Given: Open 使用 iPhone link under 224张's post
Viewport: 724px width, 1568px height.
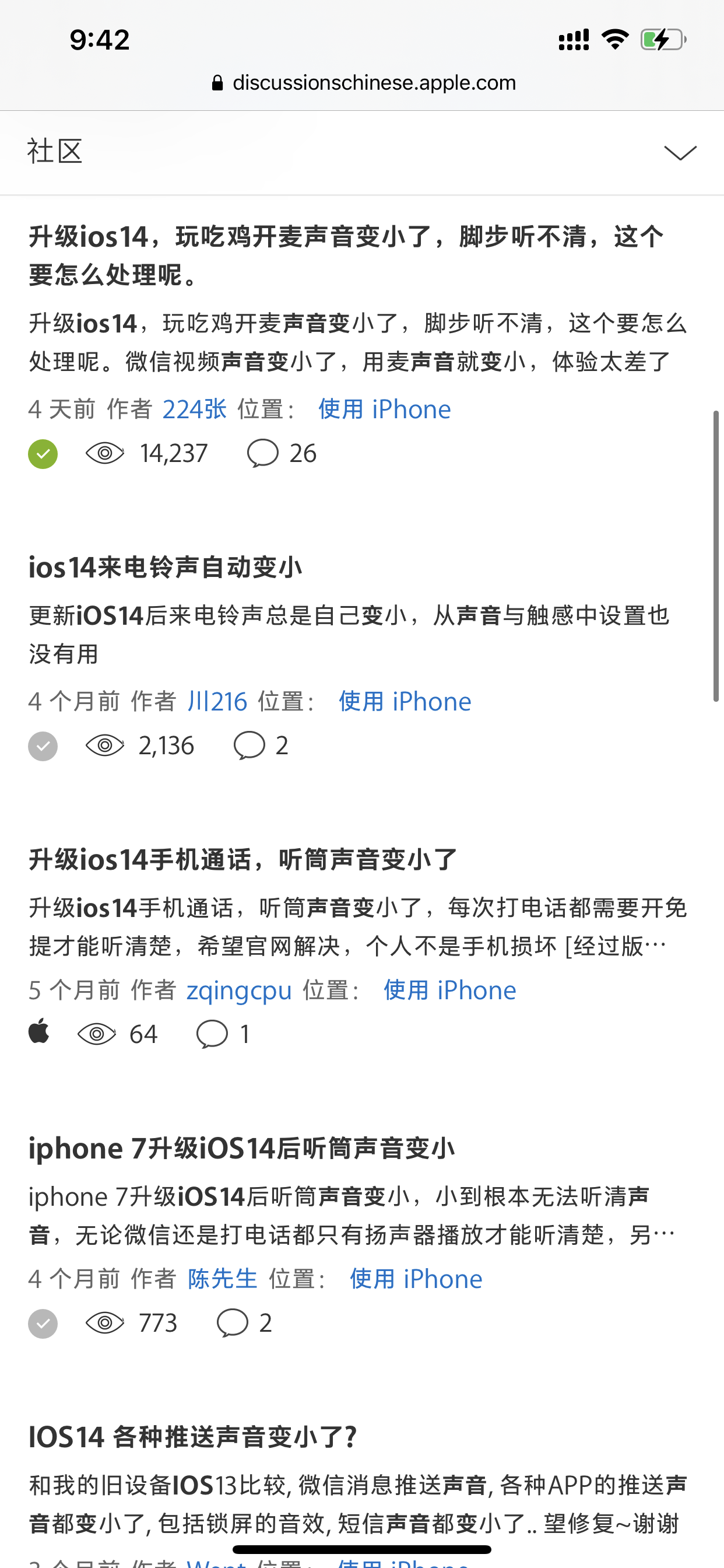Looking at the screenshot, I should coord(384,409).
